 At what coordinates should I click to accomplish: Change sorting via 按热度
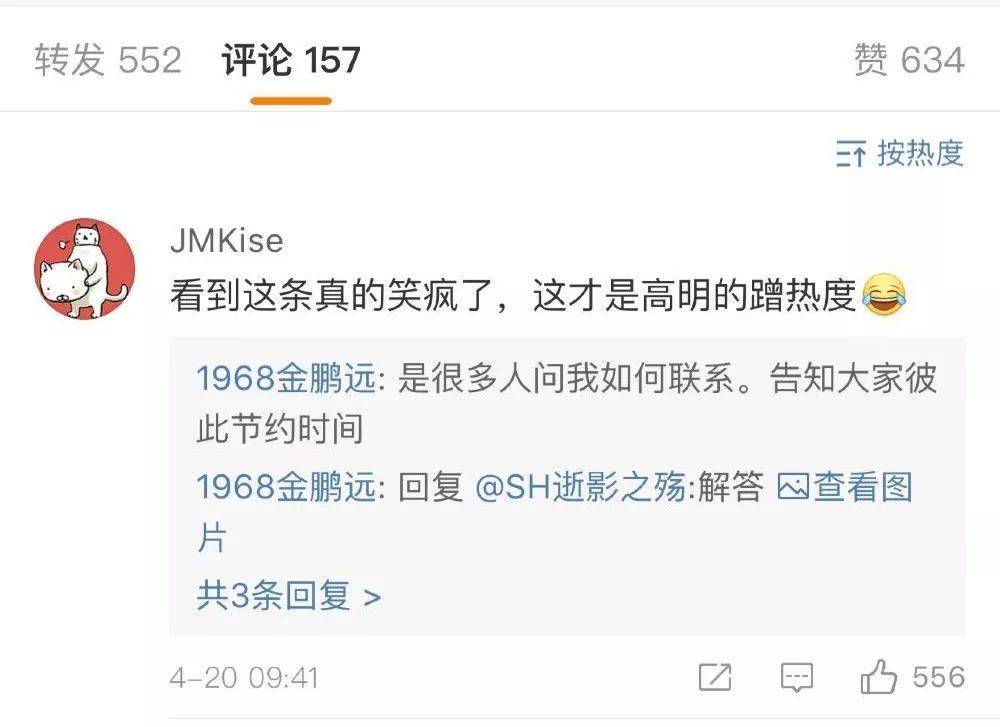(900, 153)
